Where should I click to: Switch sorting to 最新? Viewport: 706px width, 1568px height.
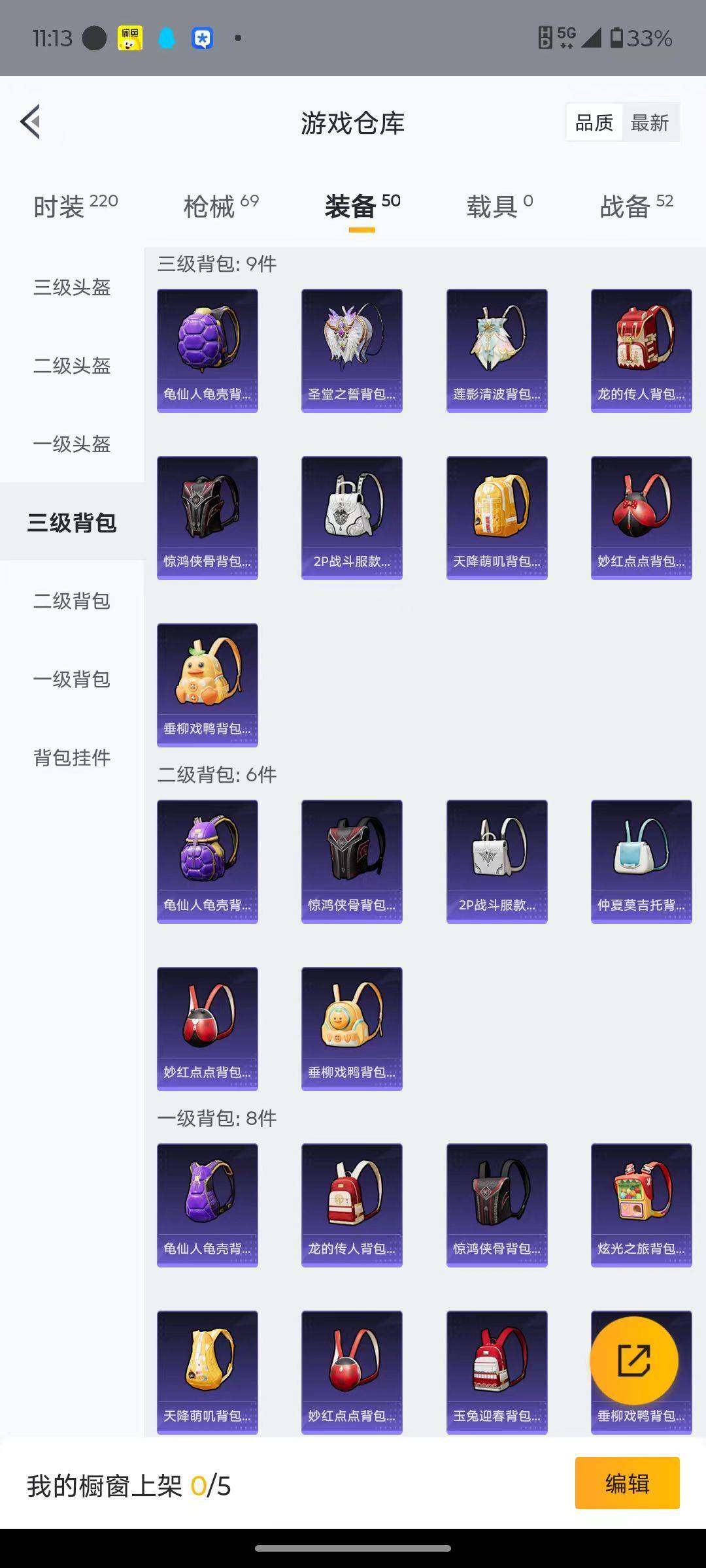point(652,122)
